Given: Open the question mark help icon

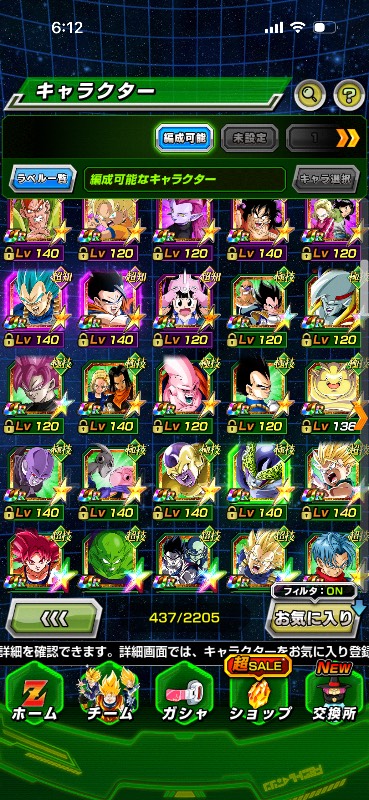Looking at the screenshot, I should pos(349,94).
